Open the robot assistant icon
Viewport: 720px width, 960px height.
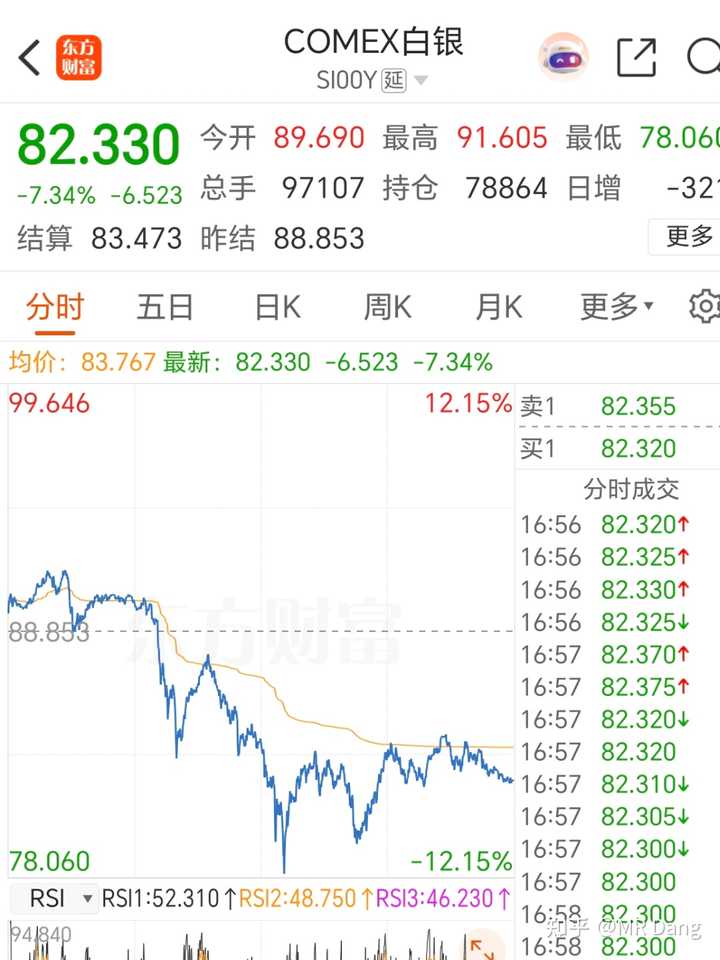[x=563, y=57]
